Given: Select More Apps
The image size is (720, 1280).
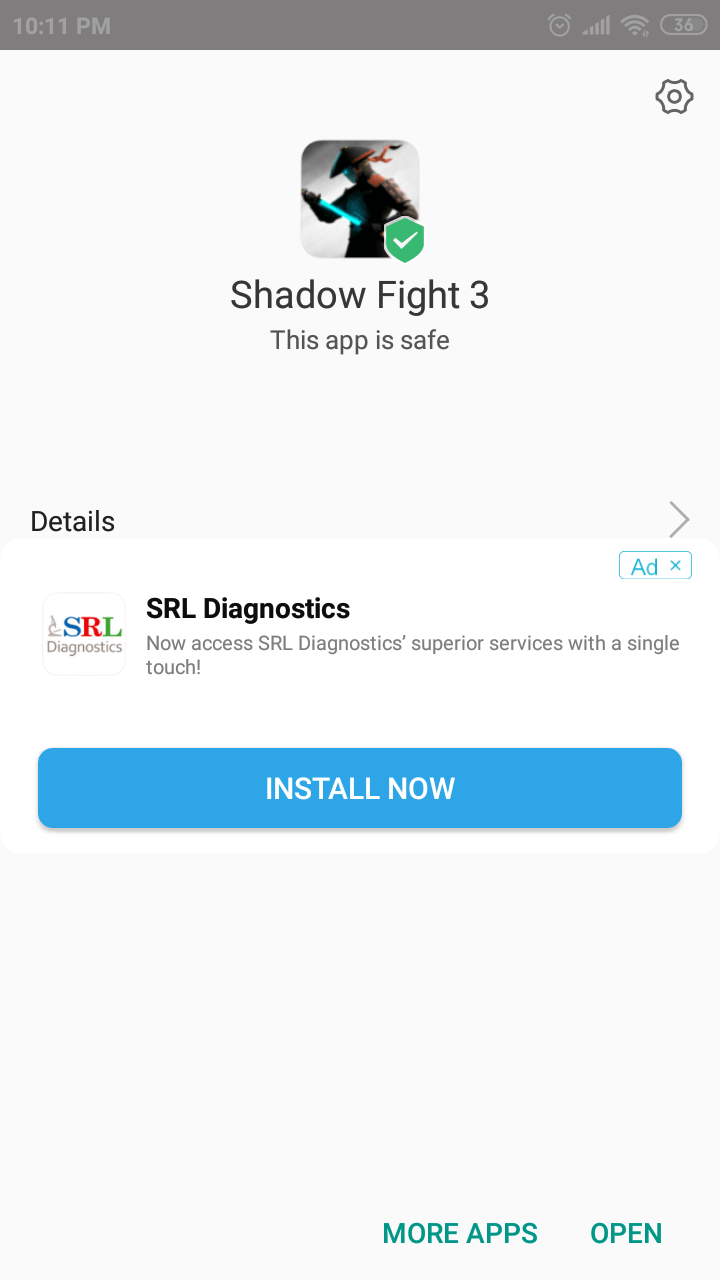Looking at the screenshot, I should click(460, 1233).
